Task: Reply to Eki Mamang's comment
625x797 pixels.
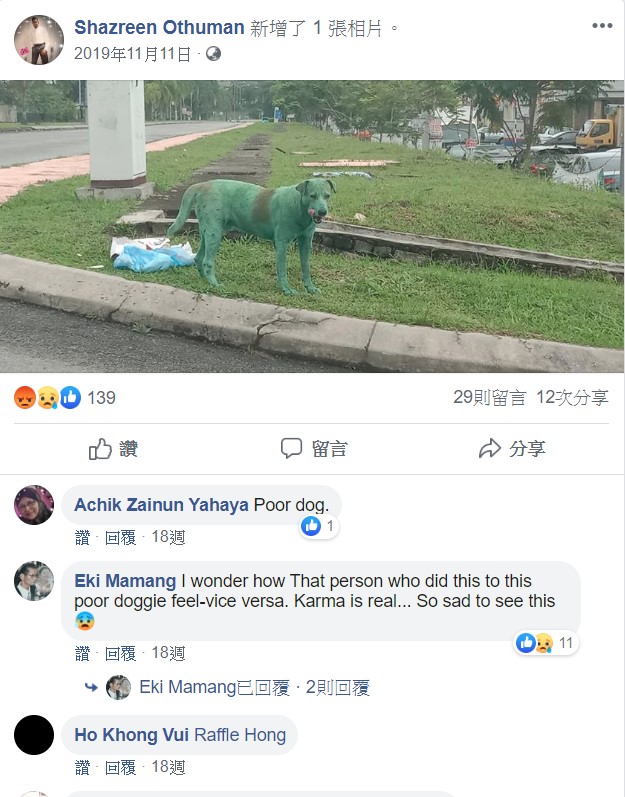Action: click(120, 653)
